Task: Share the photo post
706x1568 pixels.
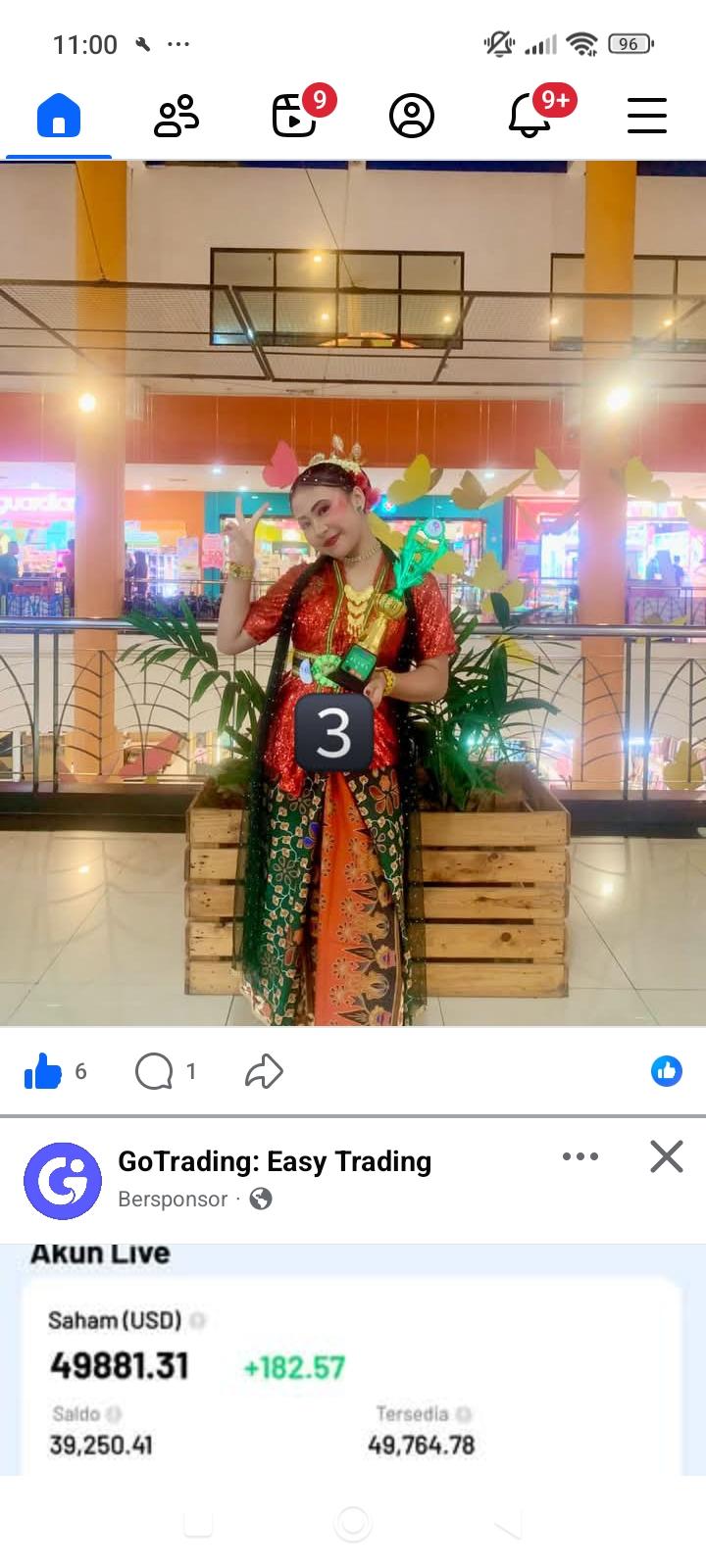Action: point(264,1071)
